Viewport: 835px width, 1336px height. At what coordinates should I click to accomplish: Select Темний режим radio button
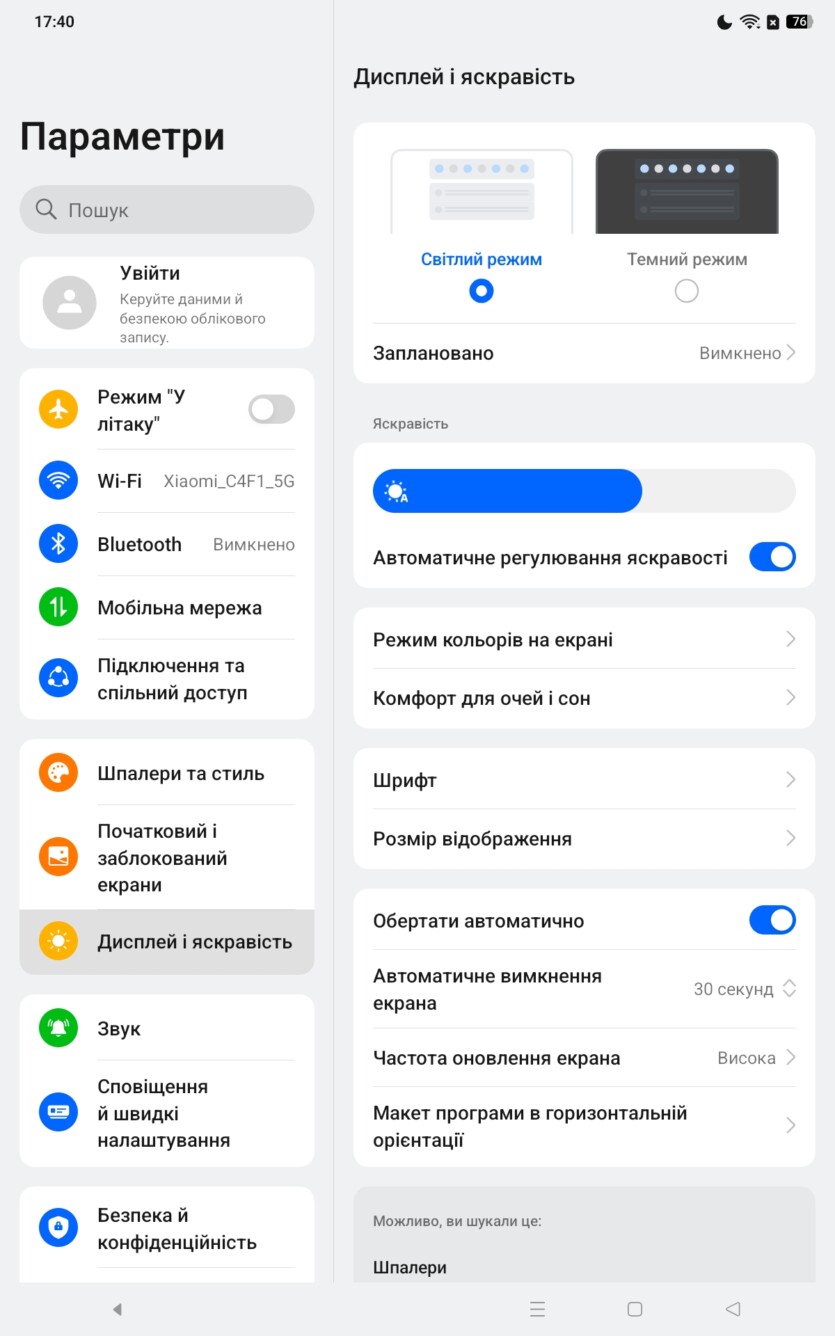pos(686,291)
